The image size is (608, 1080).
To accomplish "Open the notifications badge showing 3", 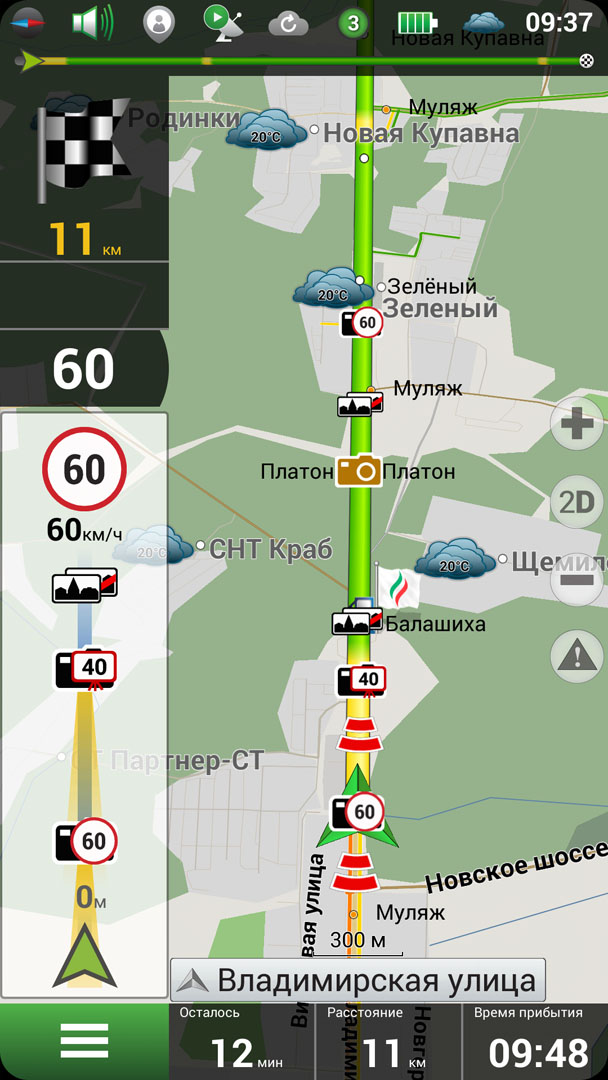I will [351, 22].
